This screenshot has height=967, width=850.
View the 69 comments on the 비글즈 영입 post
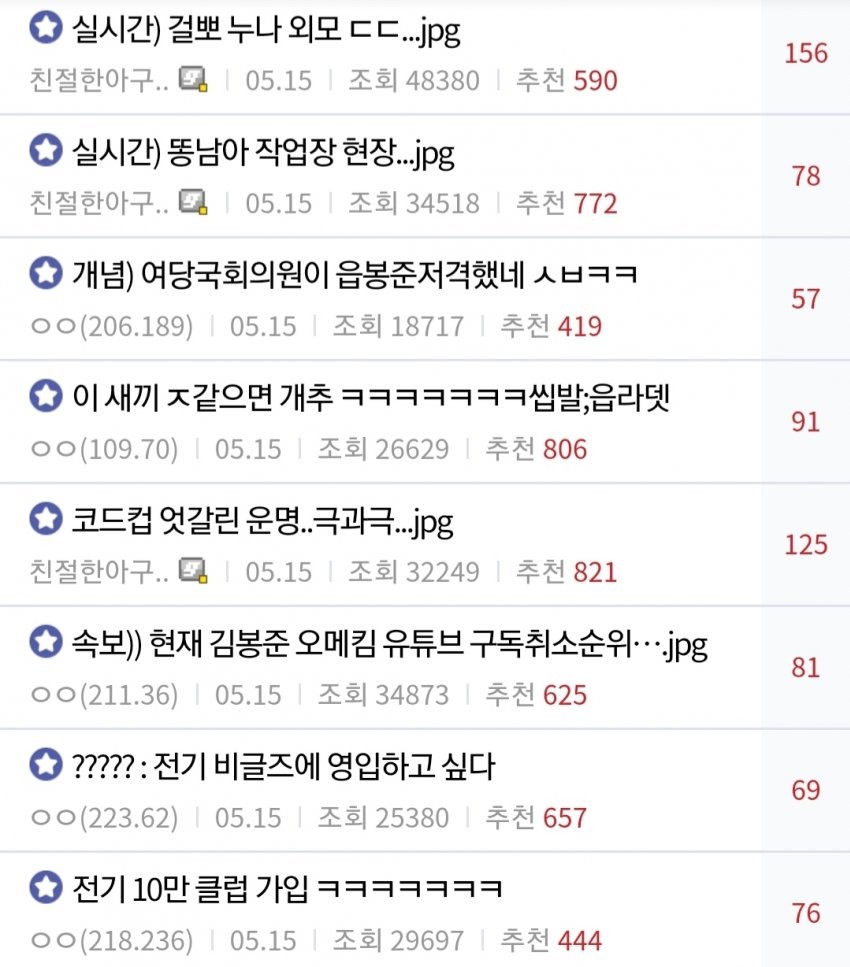806,791
